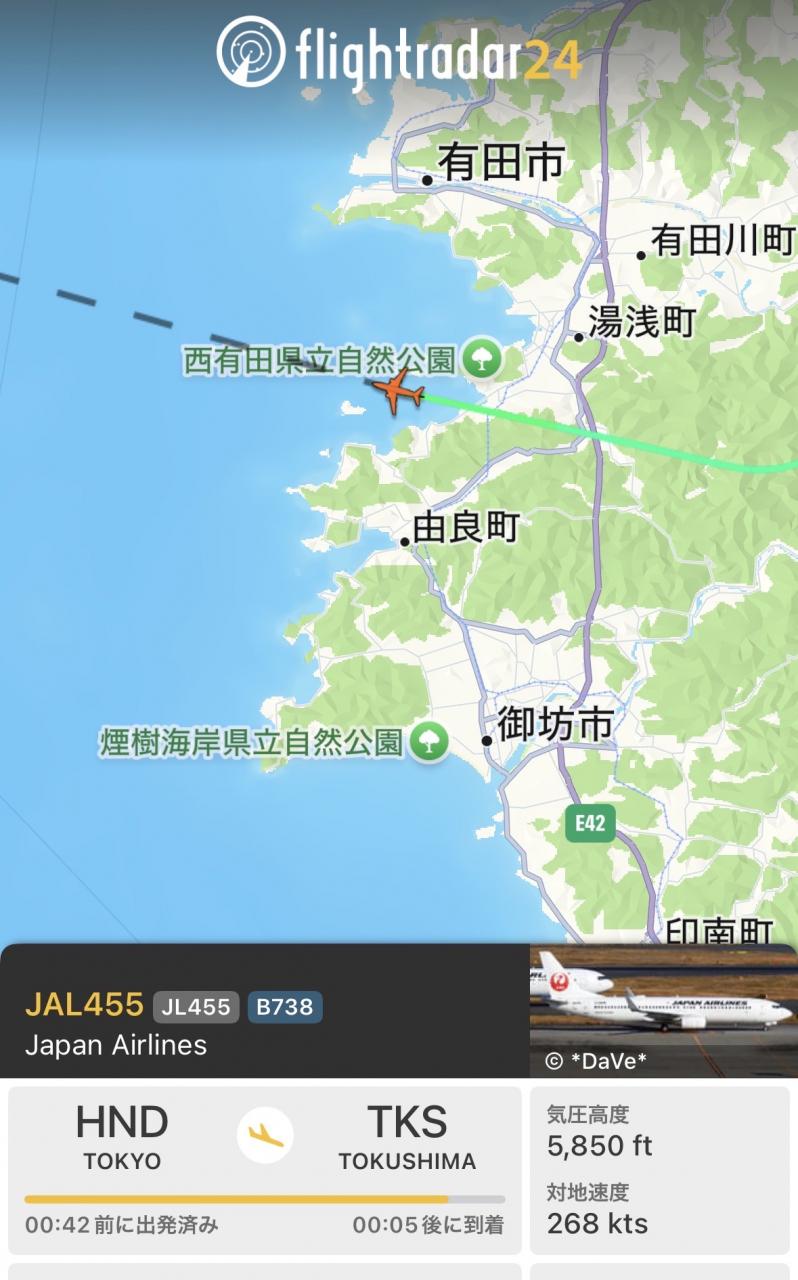Tap the 西有田県立自然公園 park marker
The width and height of the screenshot is (798, 1280).
482,358
